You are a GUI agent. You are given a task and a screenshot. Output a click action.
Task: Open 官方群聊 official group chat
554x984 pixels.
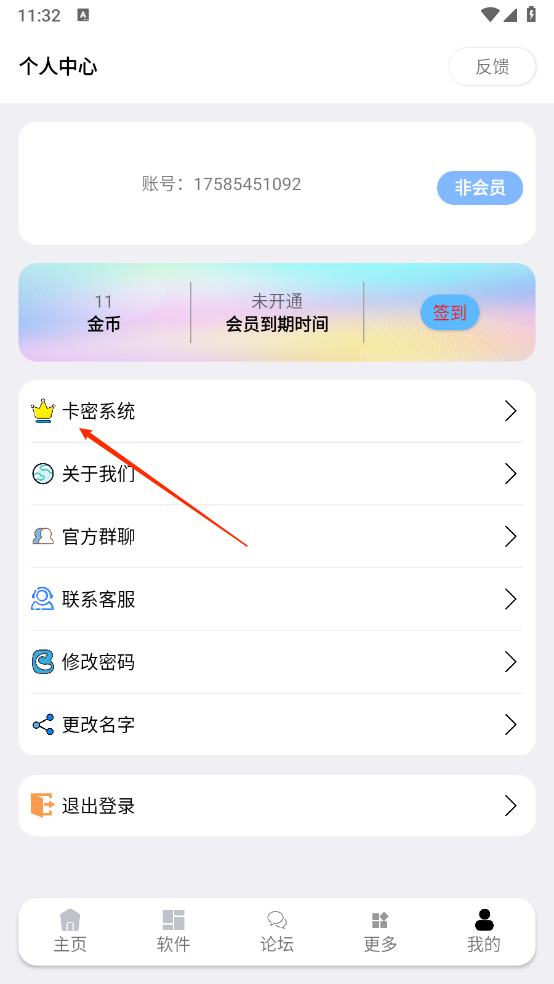[x=277, y=537]
